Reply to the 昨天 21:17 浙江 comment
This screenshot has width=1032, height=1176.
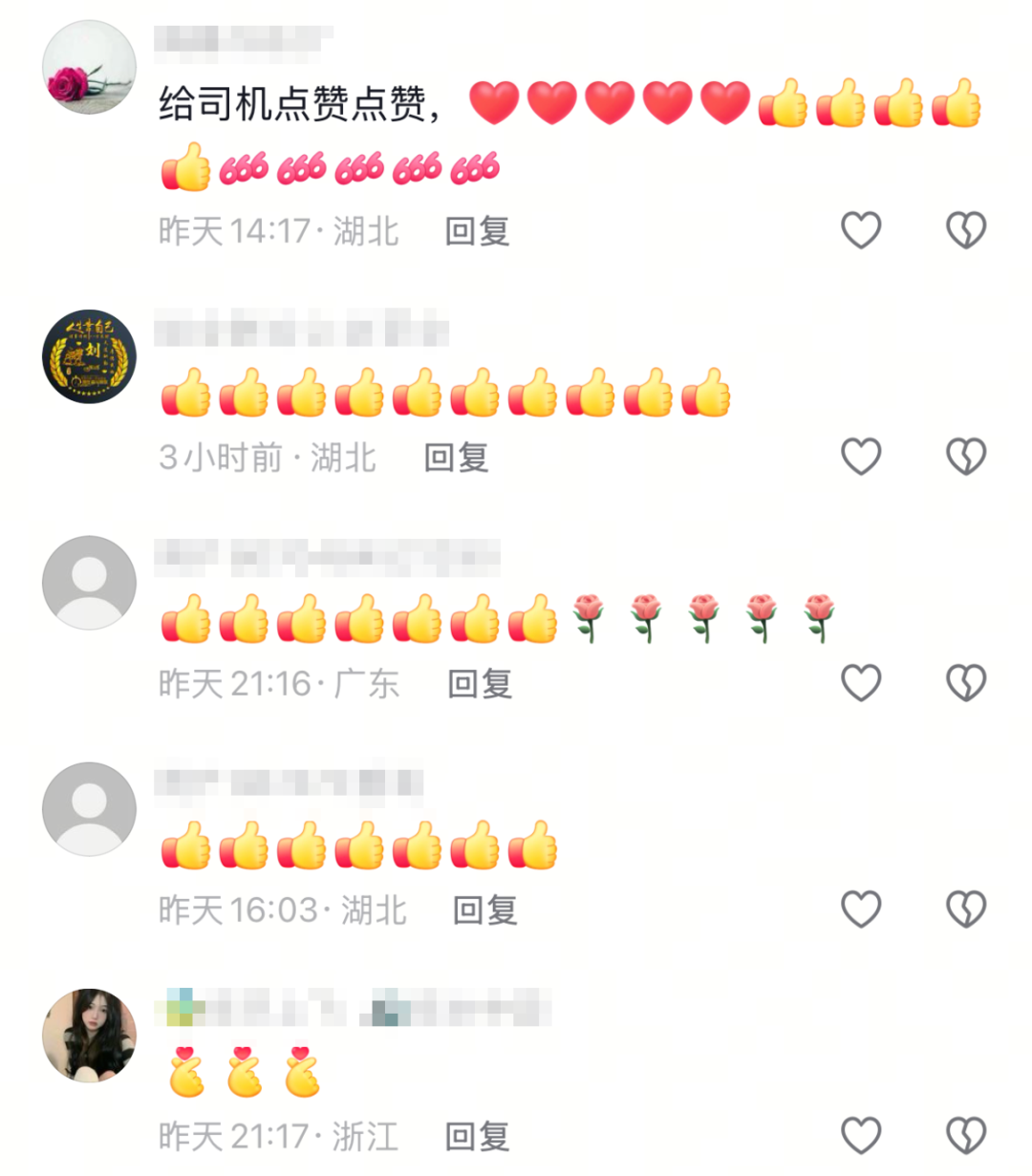[x=477, y=1137]
